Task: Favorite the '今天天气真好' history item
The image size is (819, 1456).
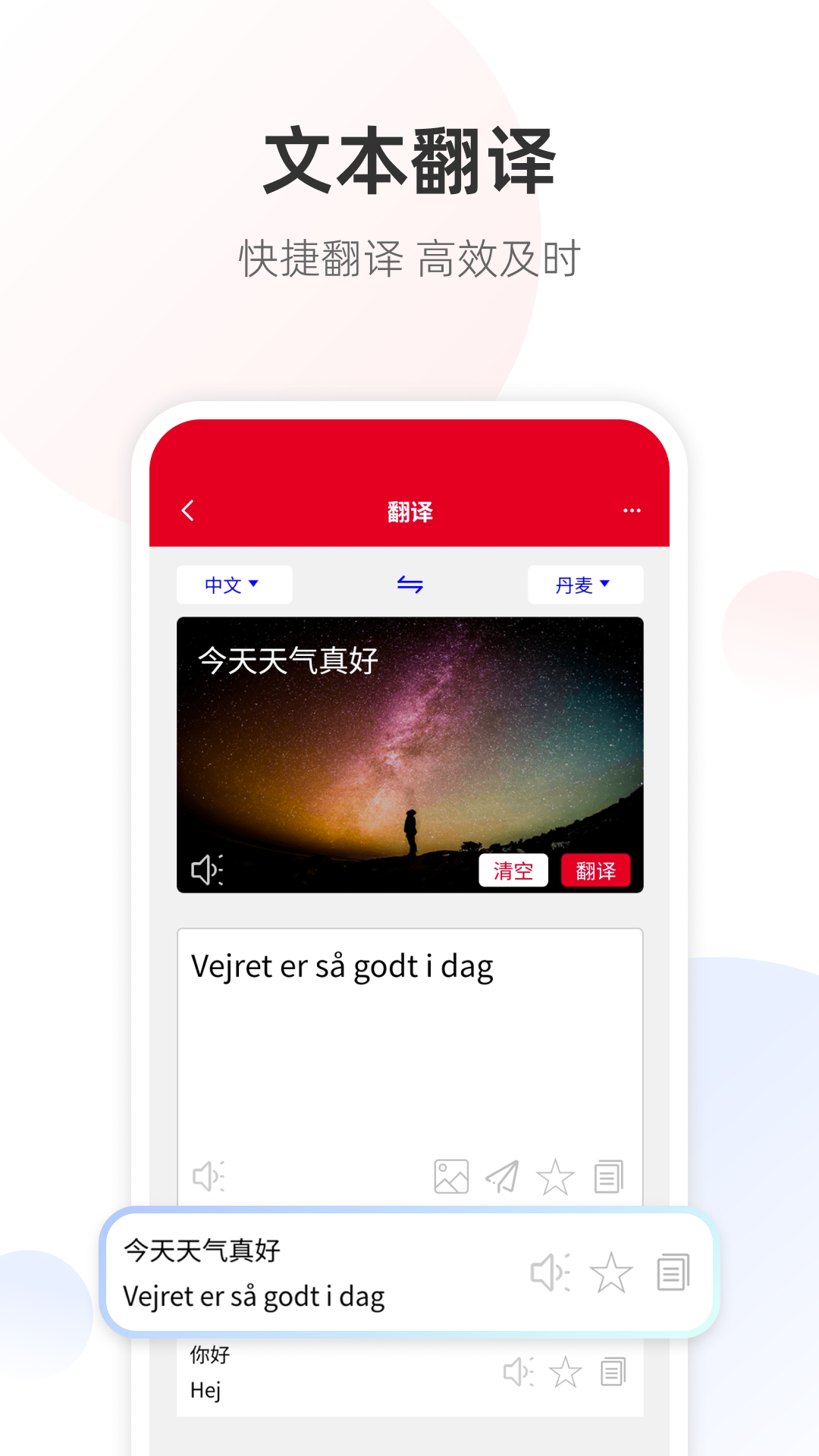Action: (611, 1273)
